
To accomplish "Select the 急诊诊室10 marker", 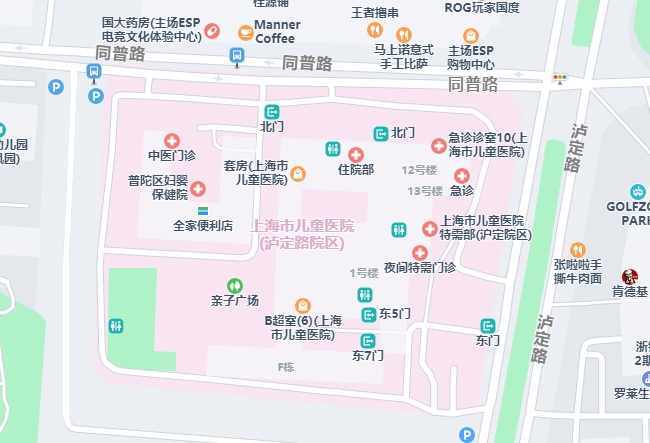I will 438,145.
